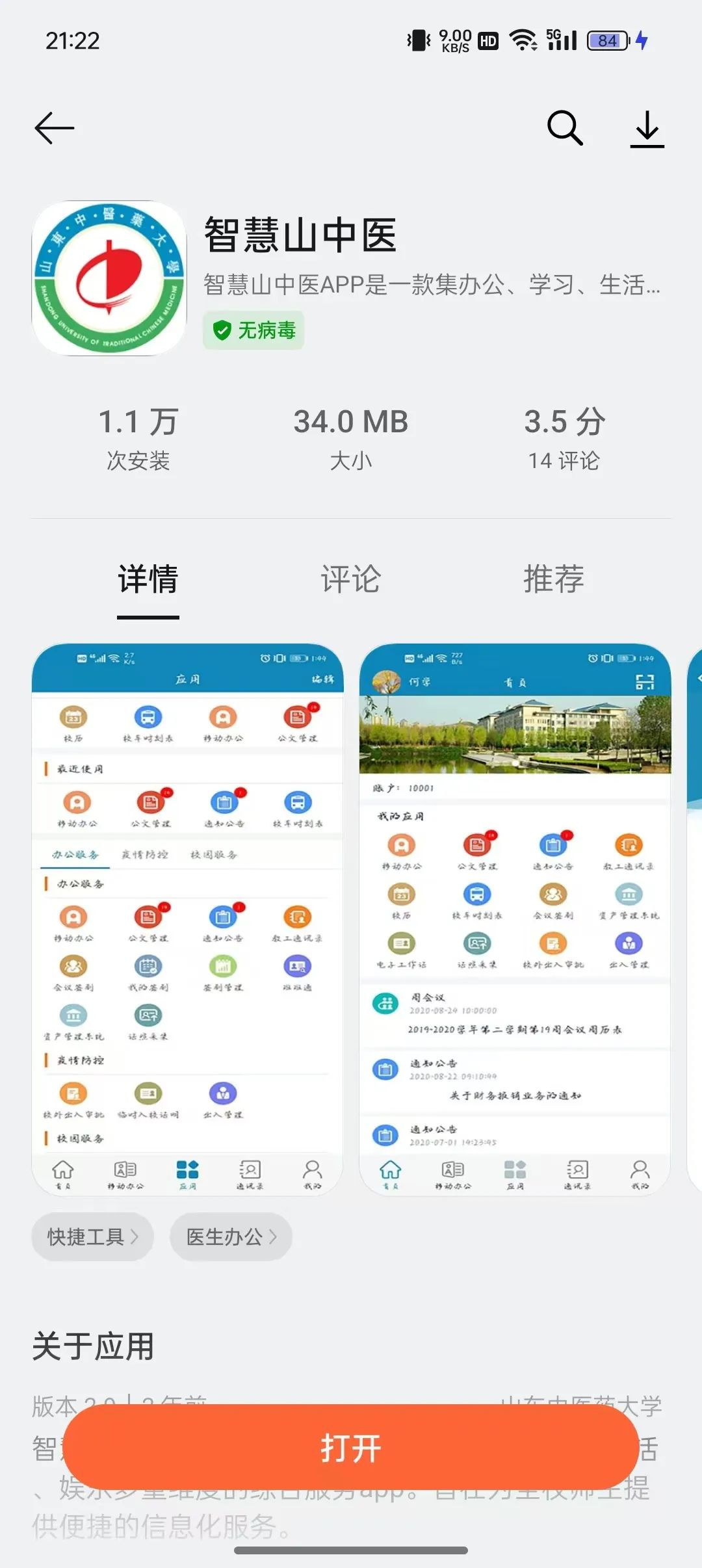View the second app screenshot showing 首页
Viewport: 702px width, 1568px height.
(515, 919)
